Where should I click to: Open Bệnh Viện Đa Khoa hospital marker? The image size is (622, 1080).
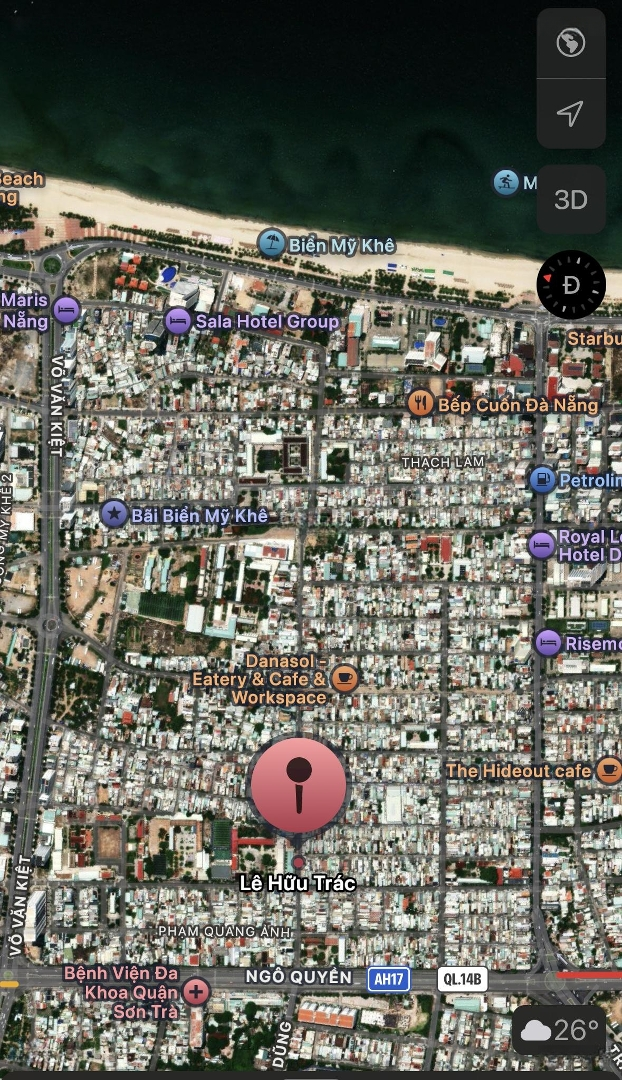tap(196, 992)
